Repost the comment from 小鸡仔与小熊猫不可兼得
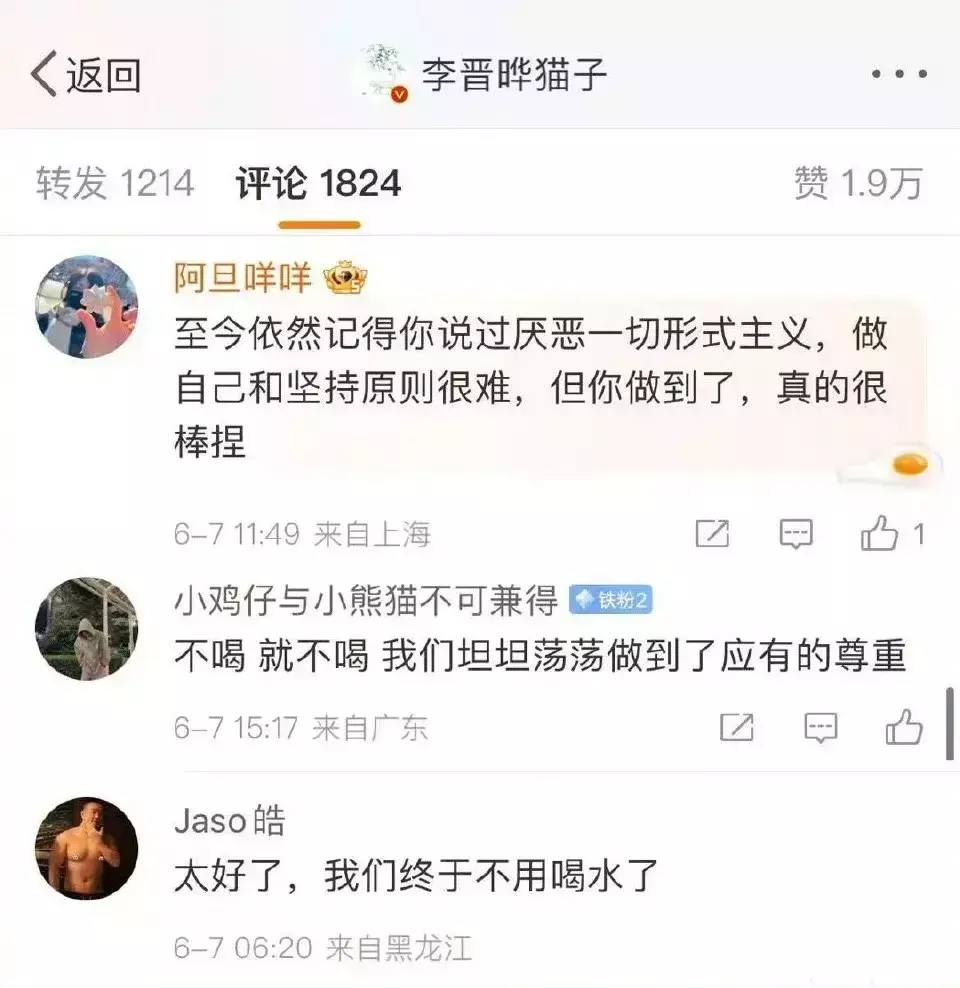Image resolution: width=960 pixels, height=988 pixels. (x=736, y=727)
